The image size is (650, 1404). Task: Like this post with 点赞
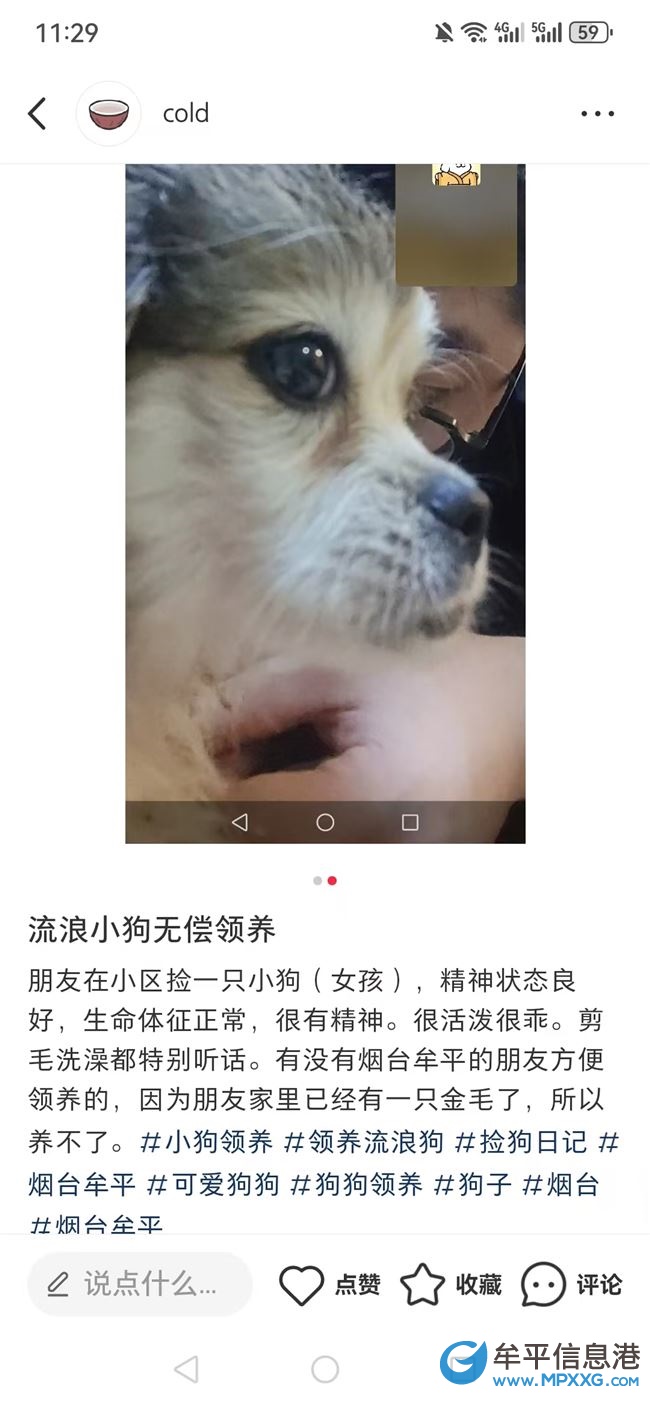point(329,1285)
